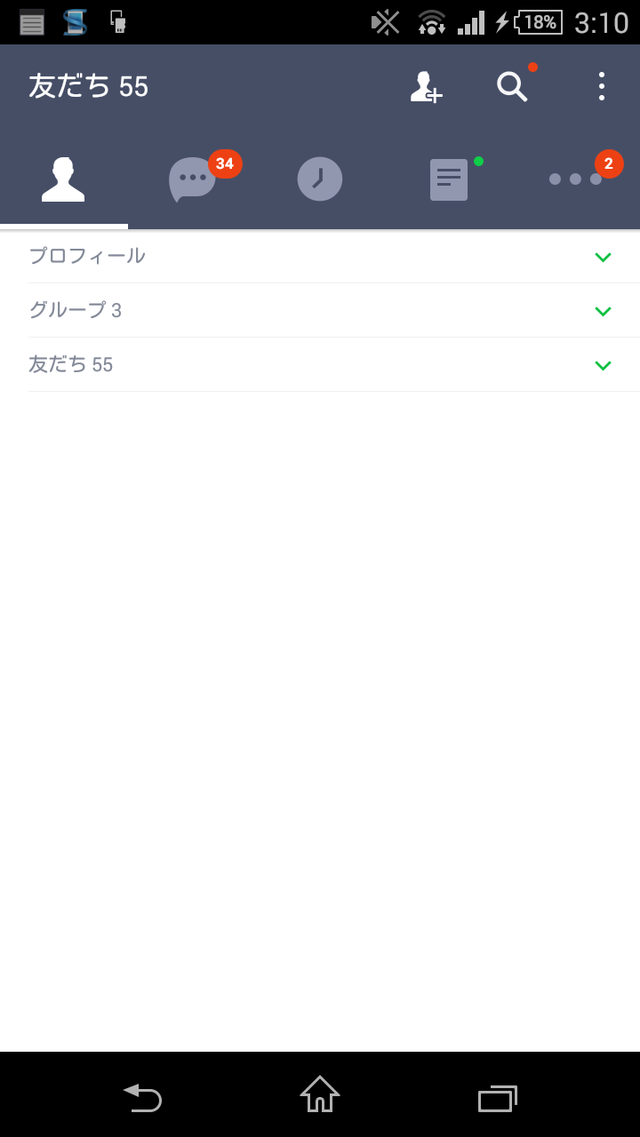Image resolution: width=640 pixels, height=1137 pixels.
Task: Go back with the system back button
Action: pos(142,1096)
